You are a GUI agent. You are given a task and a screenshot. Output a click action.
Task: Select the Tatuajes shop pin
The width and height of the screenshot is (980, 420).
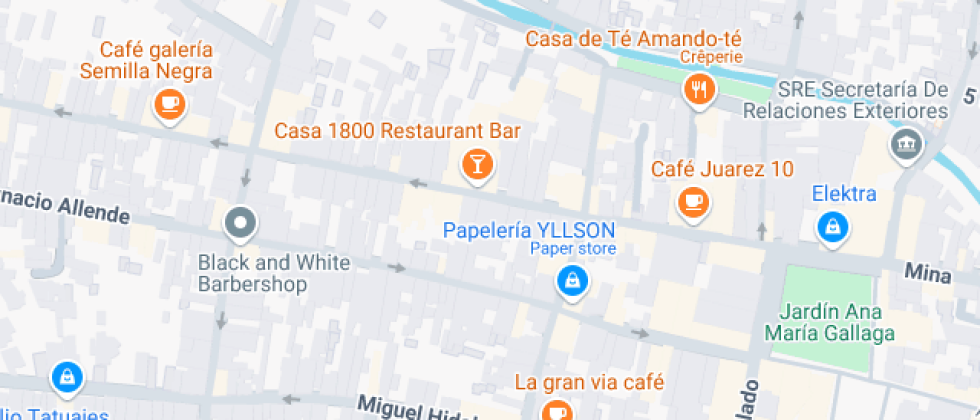66,377
